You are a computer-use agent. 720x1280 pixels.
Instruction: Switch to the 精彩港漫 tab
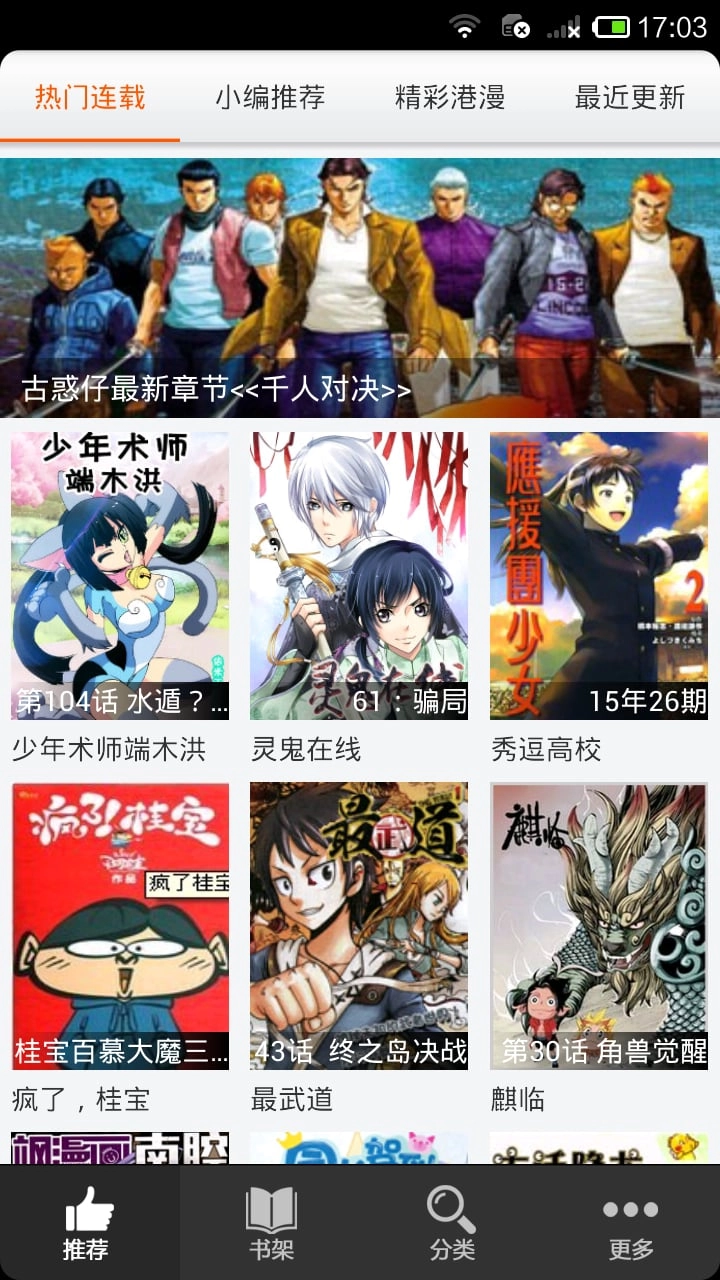[x=450, y=97]
